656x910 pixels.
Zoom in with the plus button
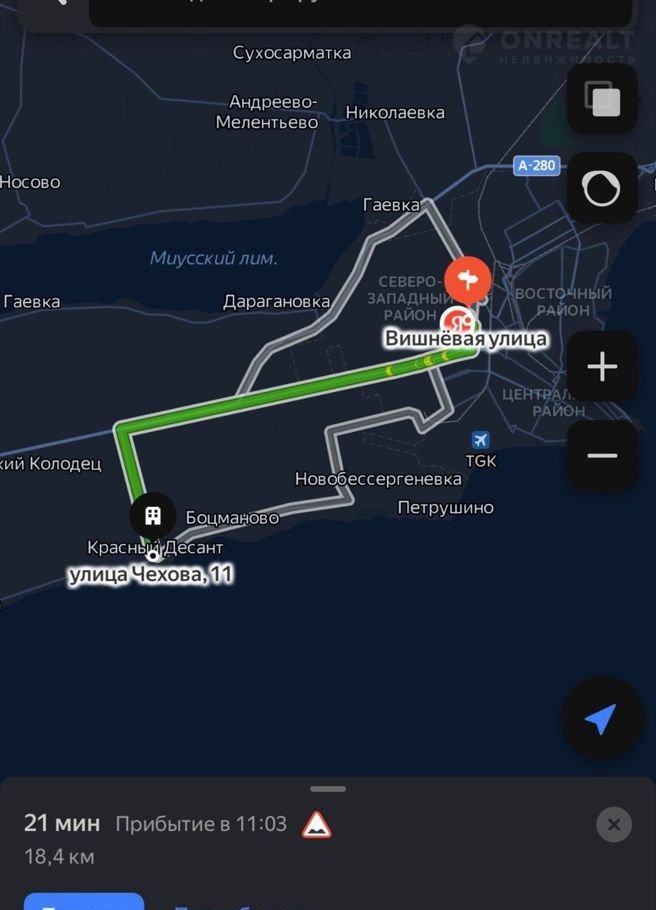(602, 367)
